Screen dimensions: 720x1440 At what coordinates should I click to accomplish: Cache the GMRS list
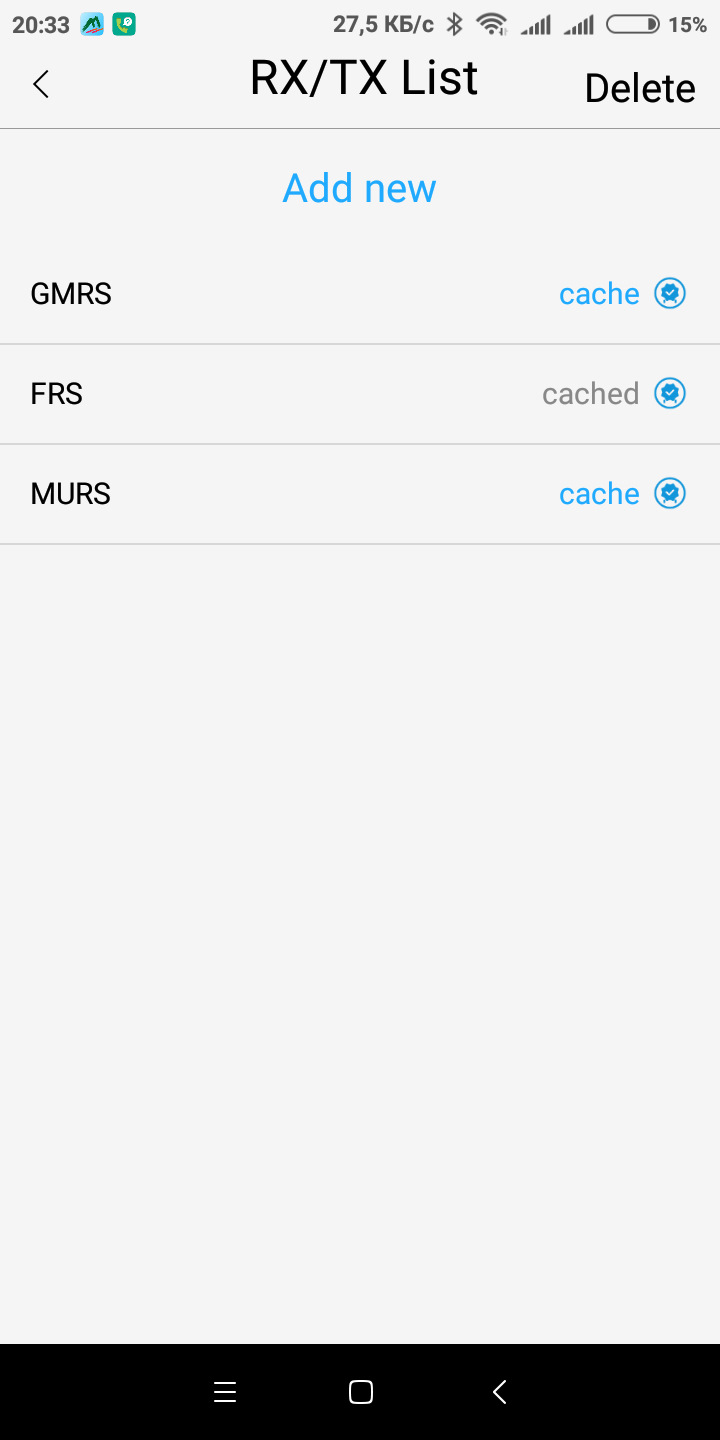pyautogui.click(x=599, y=294)
